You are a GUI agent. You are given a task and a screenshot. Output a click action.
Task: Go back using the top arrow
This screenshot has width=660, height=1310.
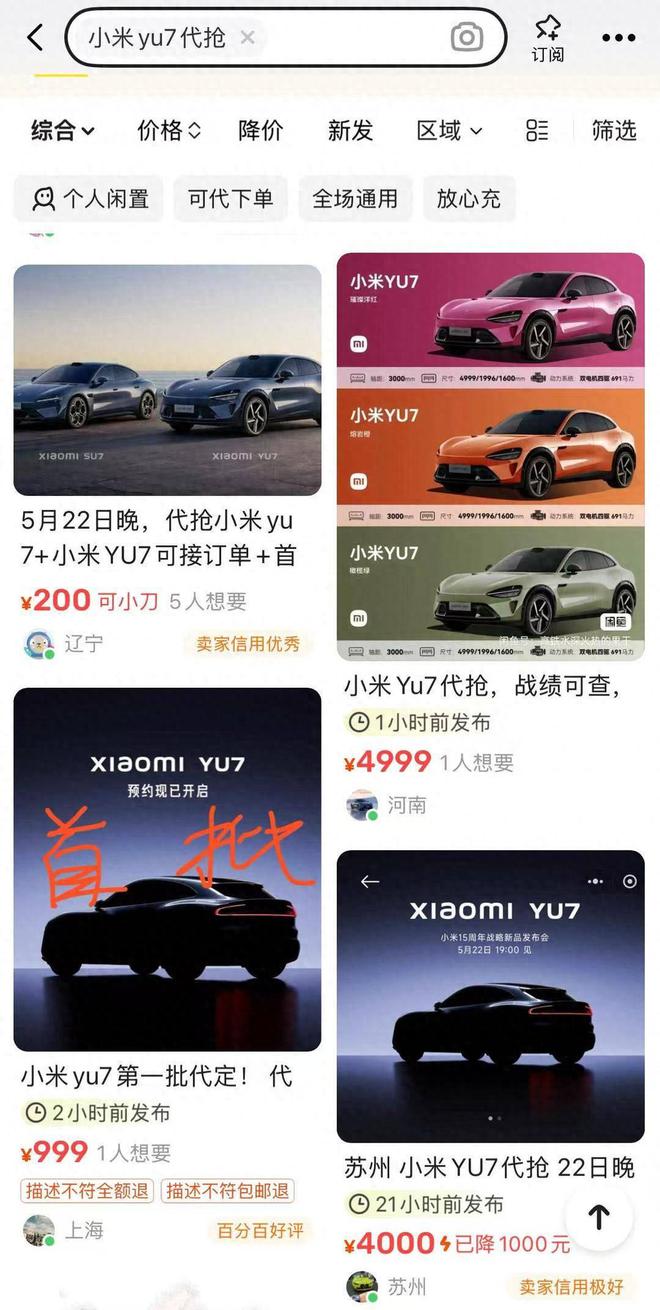tap(35, 38)
